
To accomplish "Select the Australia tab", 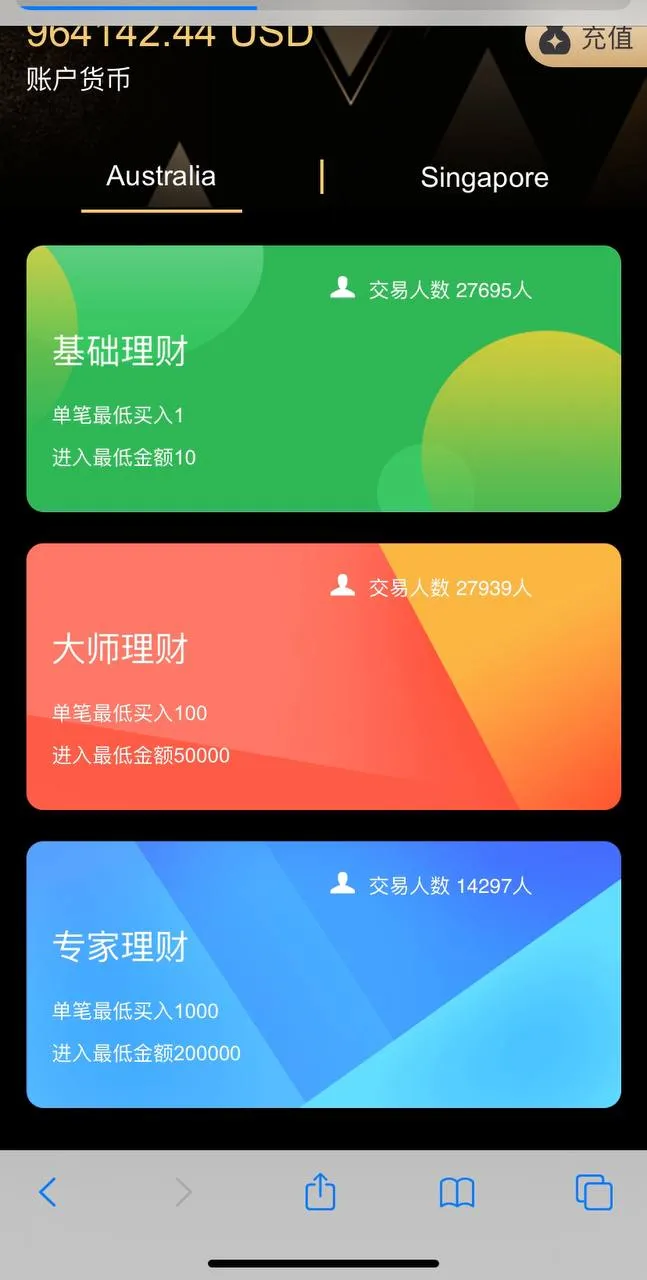I will click(x=161, y=177).
